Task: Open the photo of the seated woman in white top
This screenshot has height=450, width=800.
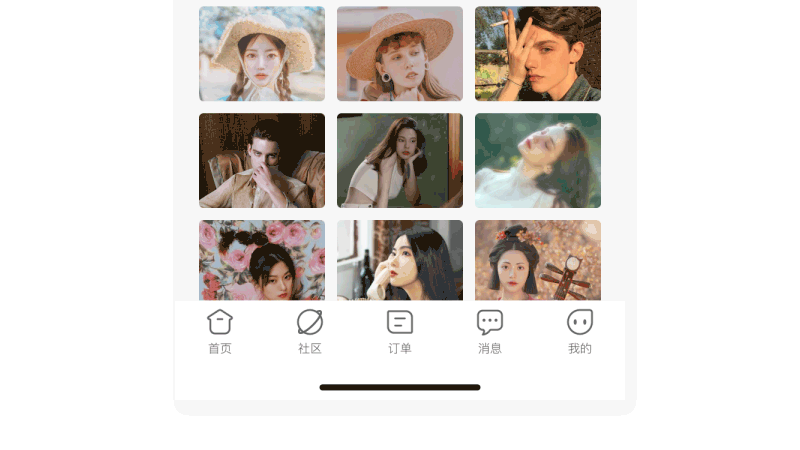Action: point(400,160)
